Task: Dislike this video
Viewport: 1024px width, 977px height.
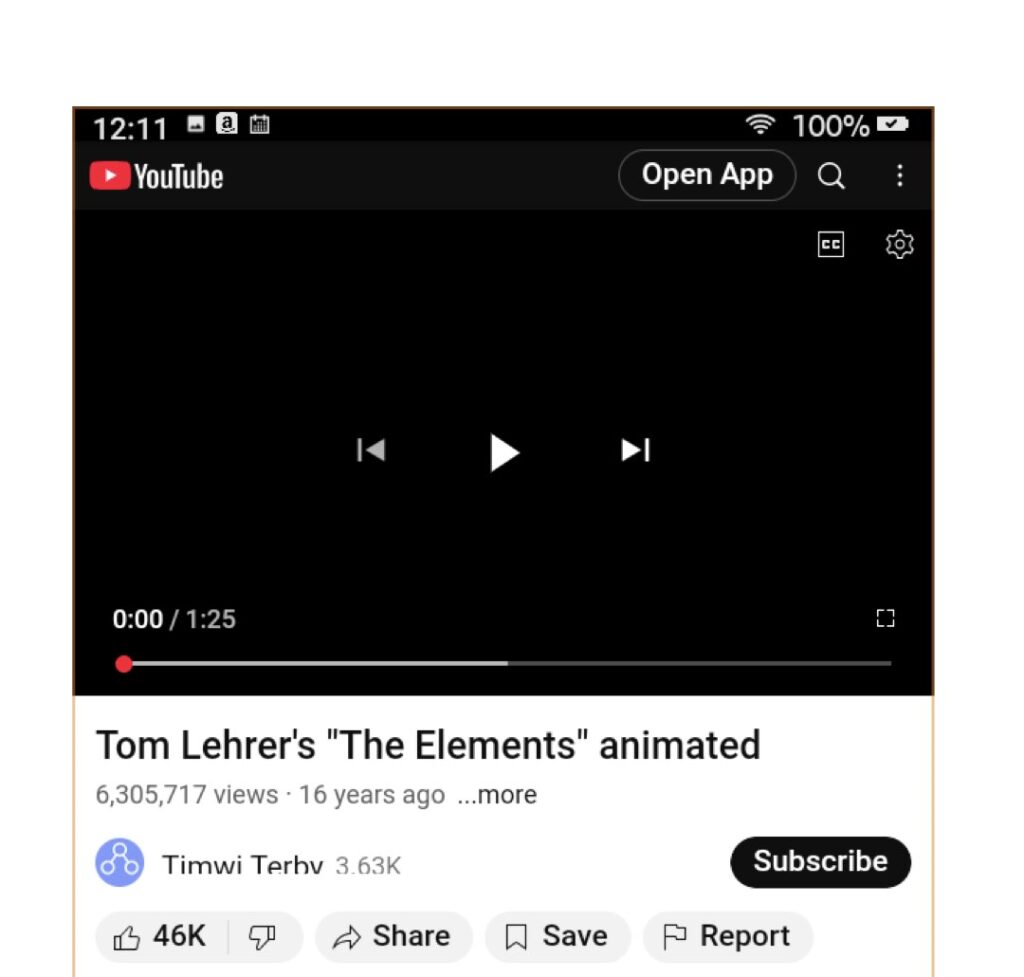Action: point(263,937)
